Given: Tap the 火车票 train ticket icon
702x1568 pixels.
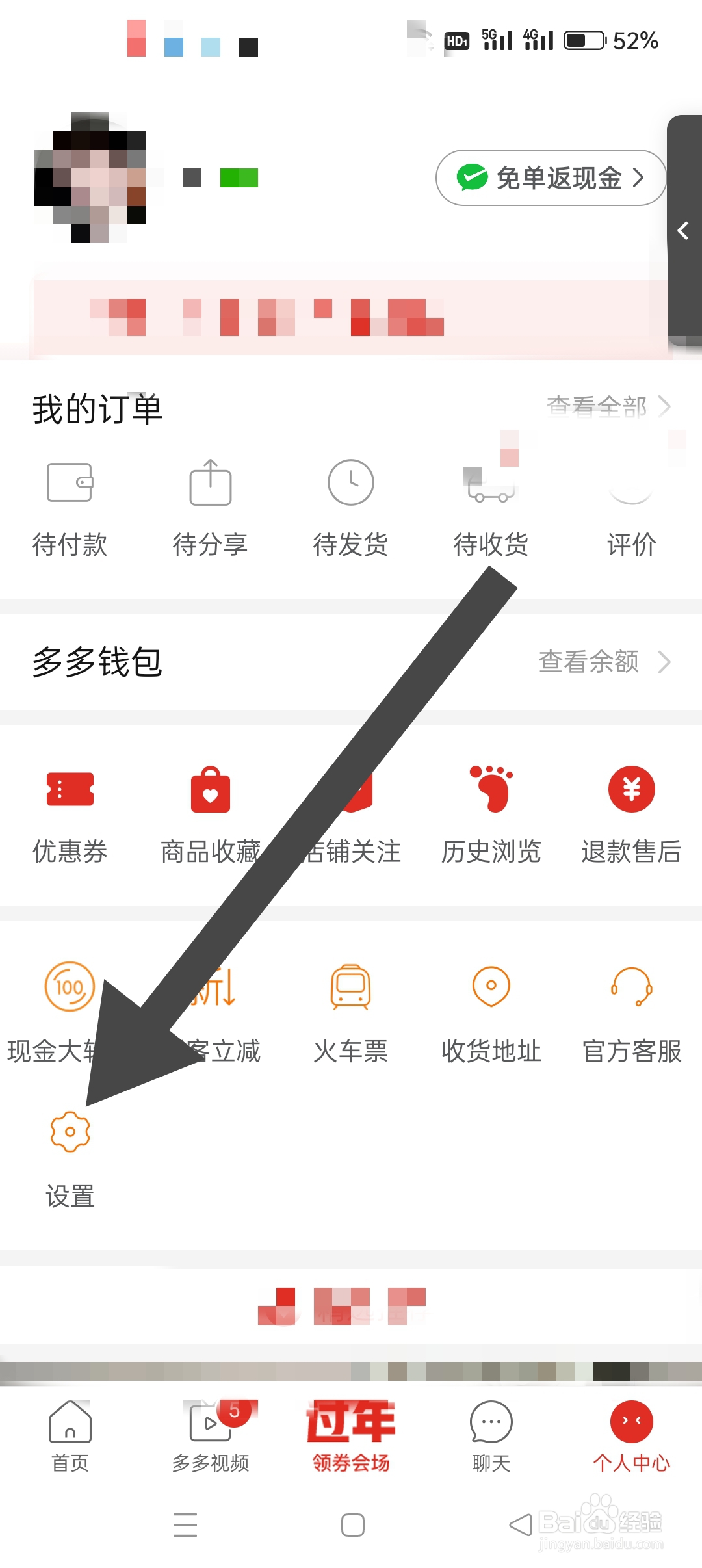Looking at the screenshot, I should [350, 988].
